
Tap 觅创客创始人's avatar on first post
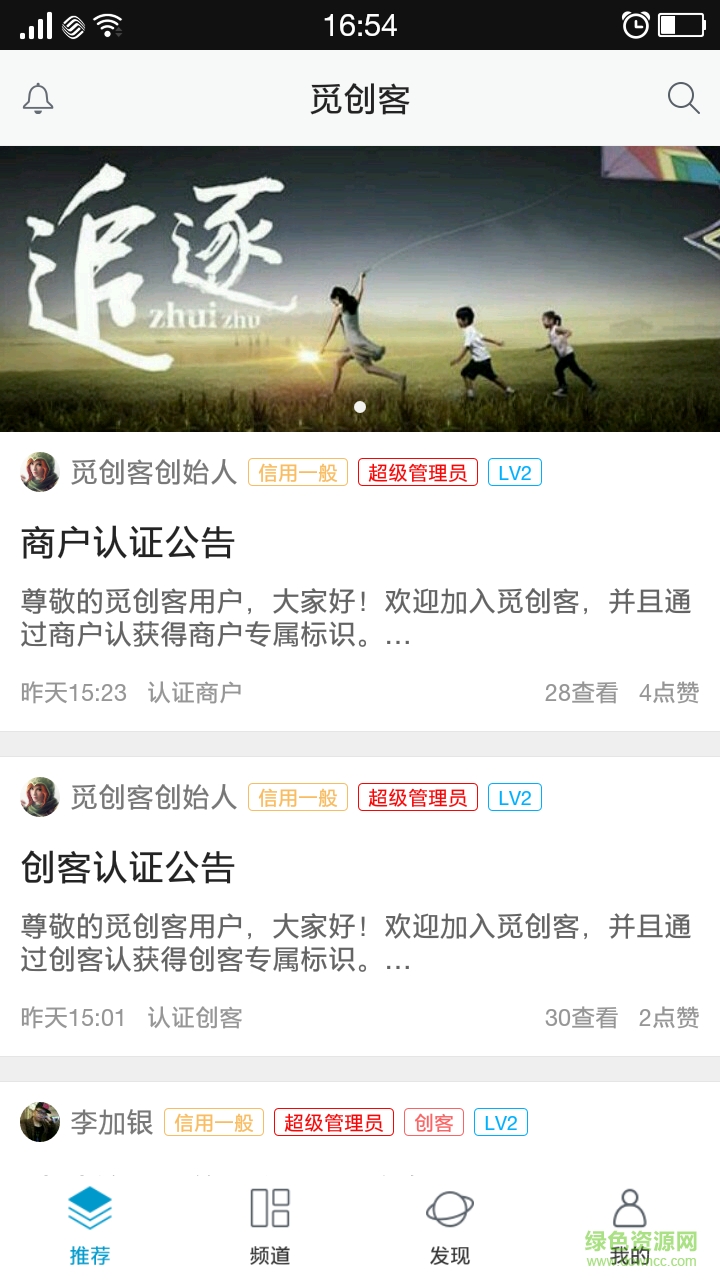point(40,472)
